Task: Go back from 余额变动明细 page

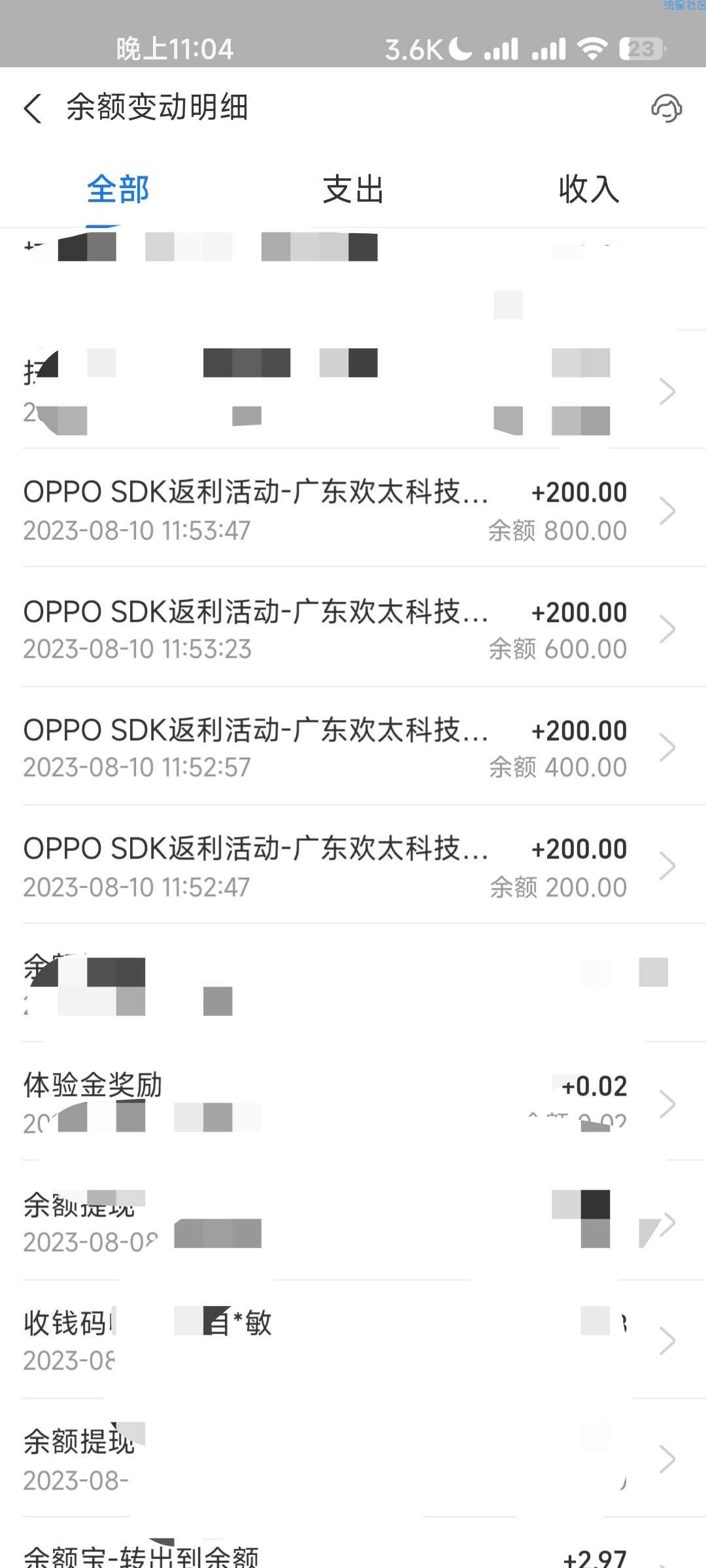Action: [33, 108]
